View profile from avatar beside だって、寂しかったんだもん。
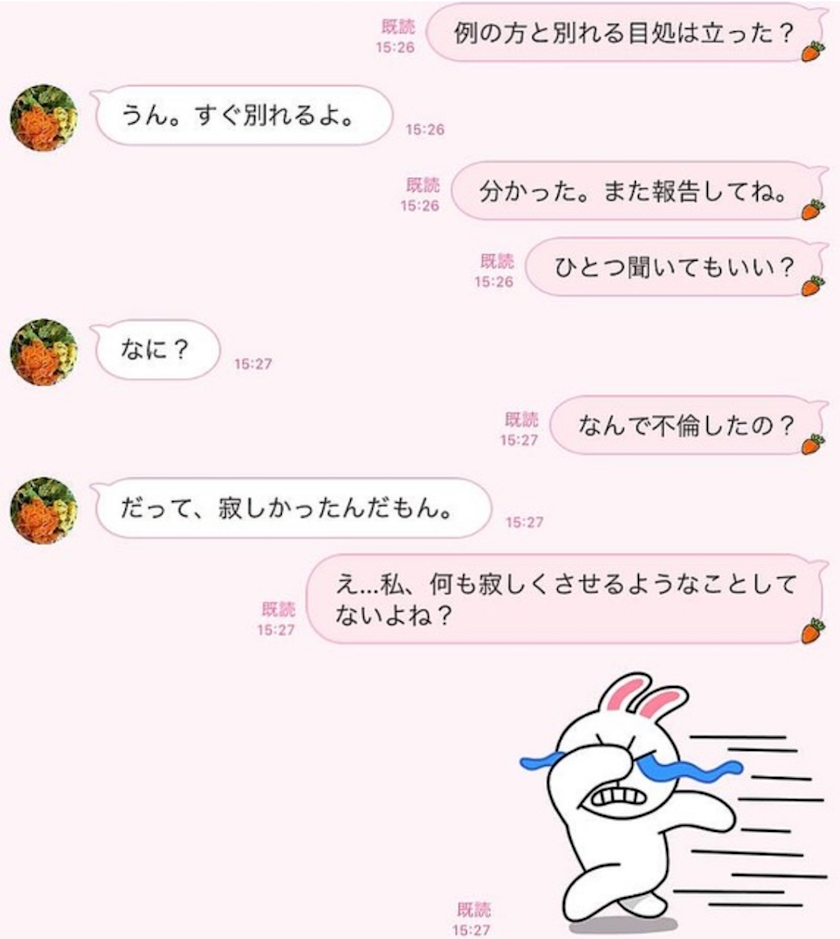840x939 pixels. [x=44, y=510]
